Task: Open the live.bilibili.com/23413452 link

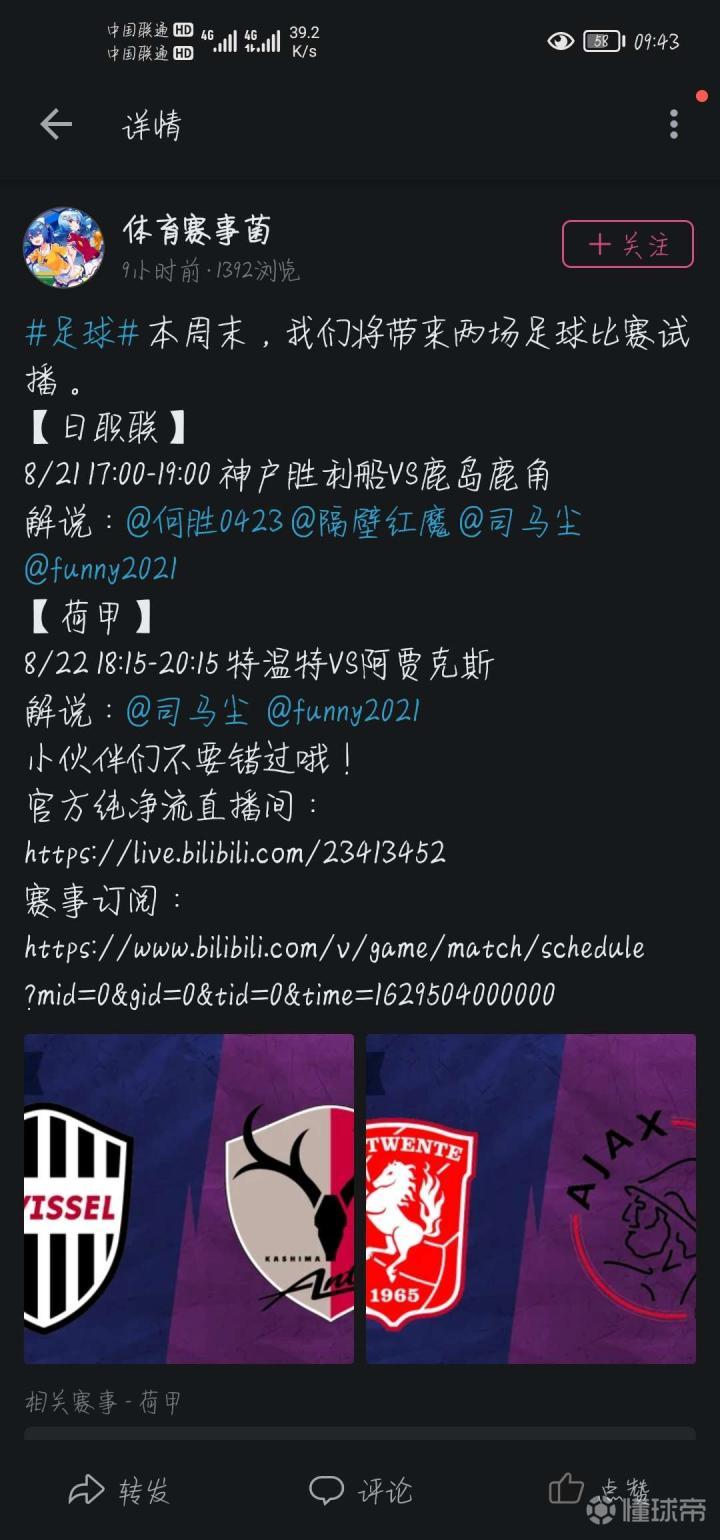Action: pyautogui.click(x=235, y=852)
